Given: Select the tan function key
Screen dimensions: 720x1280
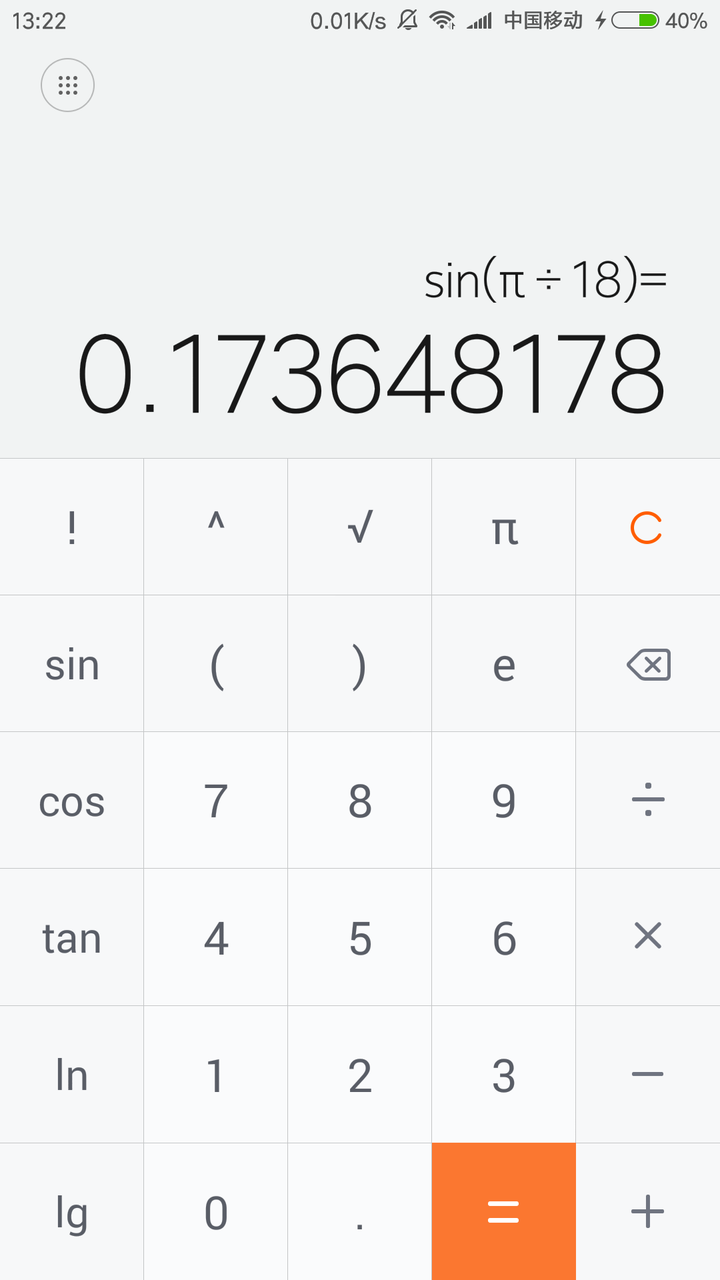Looking at the screenshot, I should point(71,937).
